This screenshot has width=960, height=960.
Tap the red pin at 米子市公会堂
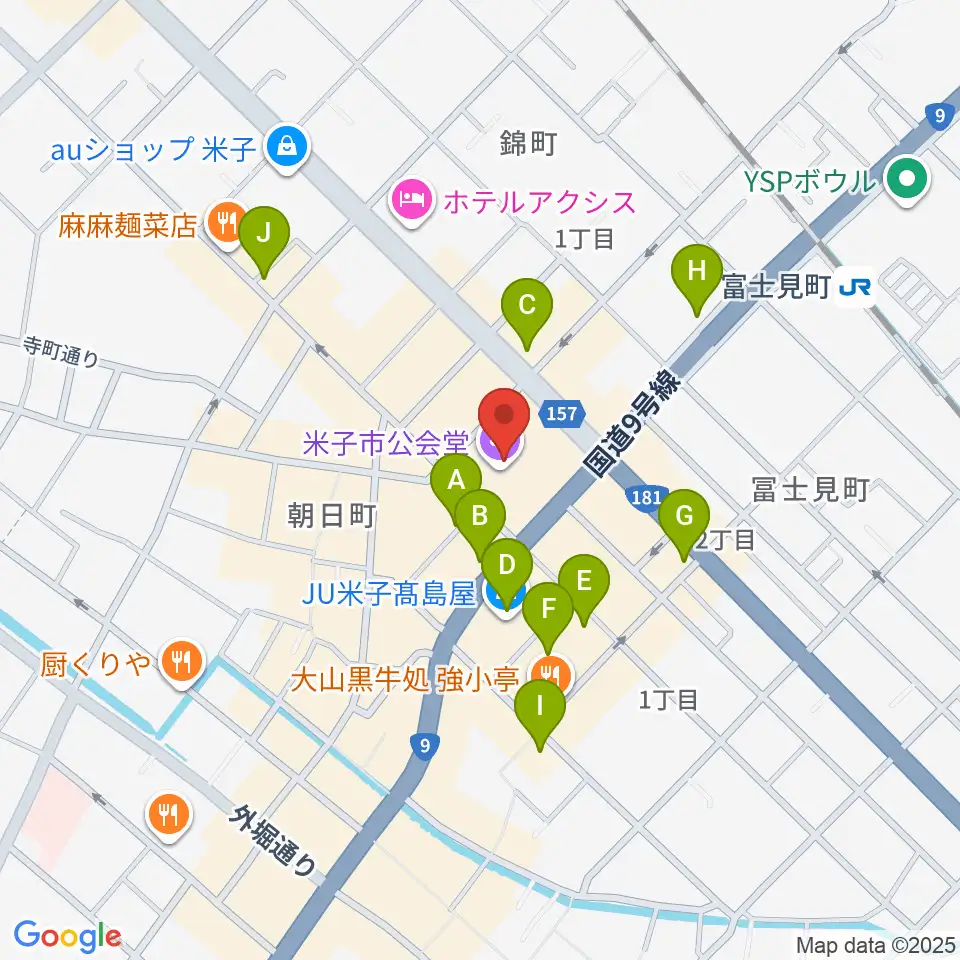tap(504, 418)
